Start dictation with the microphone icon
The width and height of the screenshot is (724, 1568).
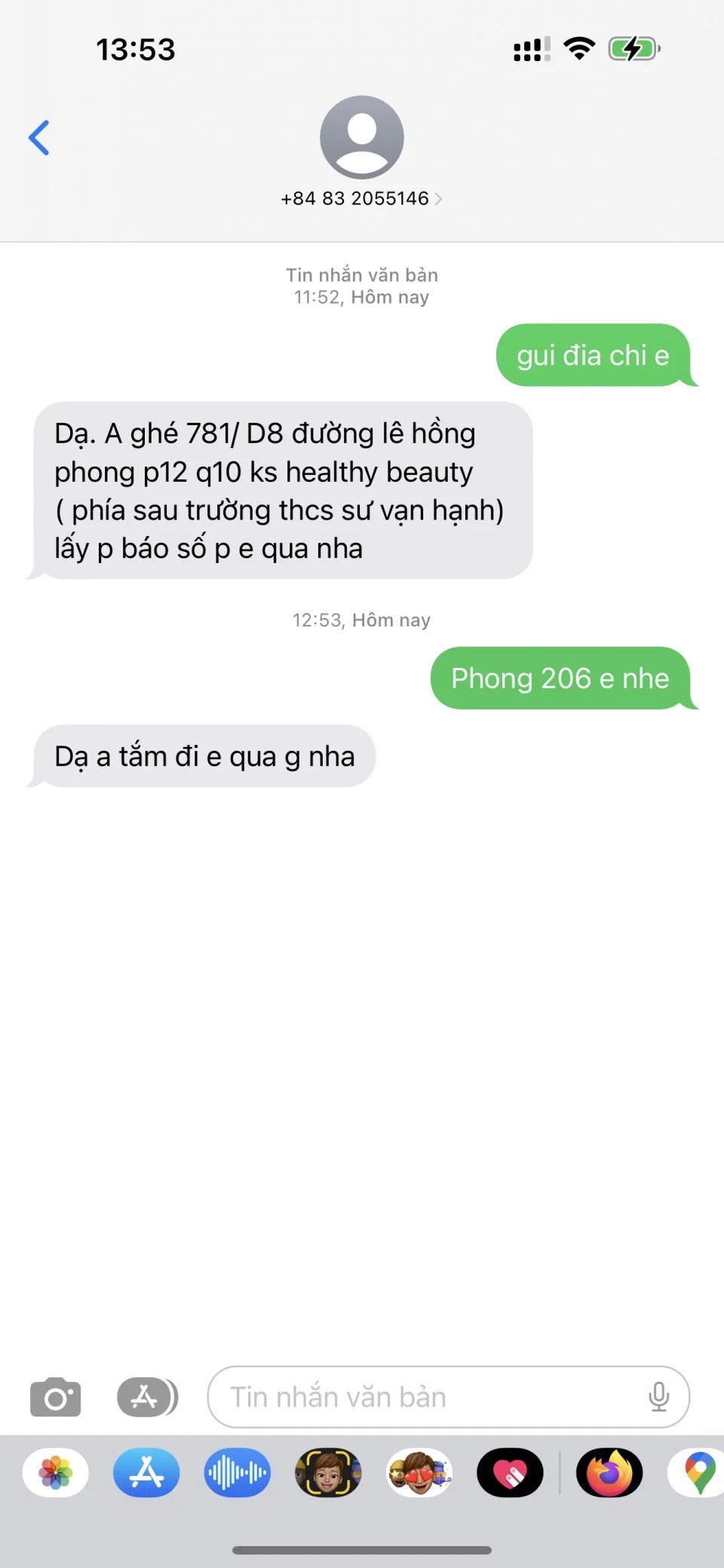[x=658, y=1398]
